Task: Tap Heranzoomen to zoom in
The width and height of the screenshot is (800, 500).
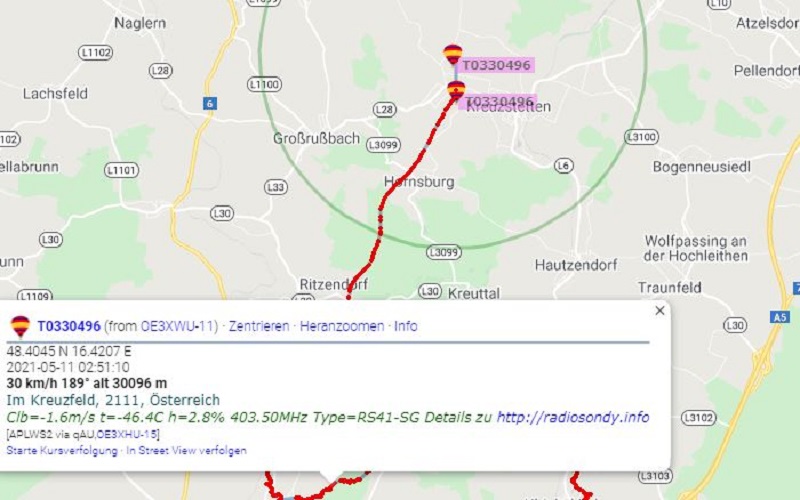Action: point(342,326)
